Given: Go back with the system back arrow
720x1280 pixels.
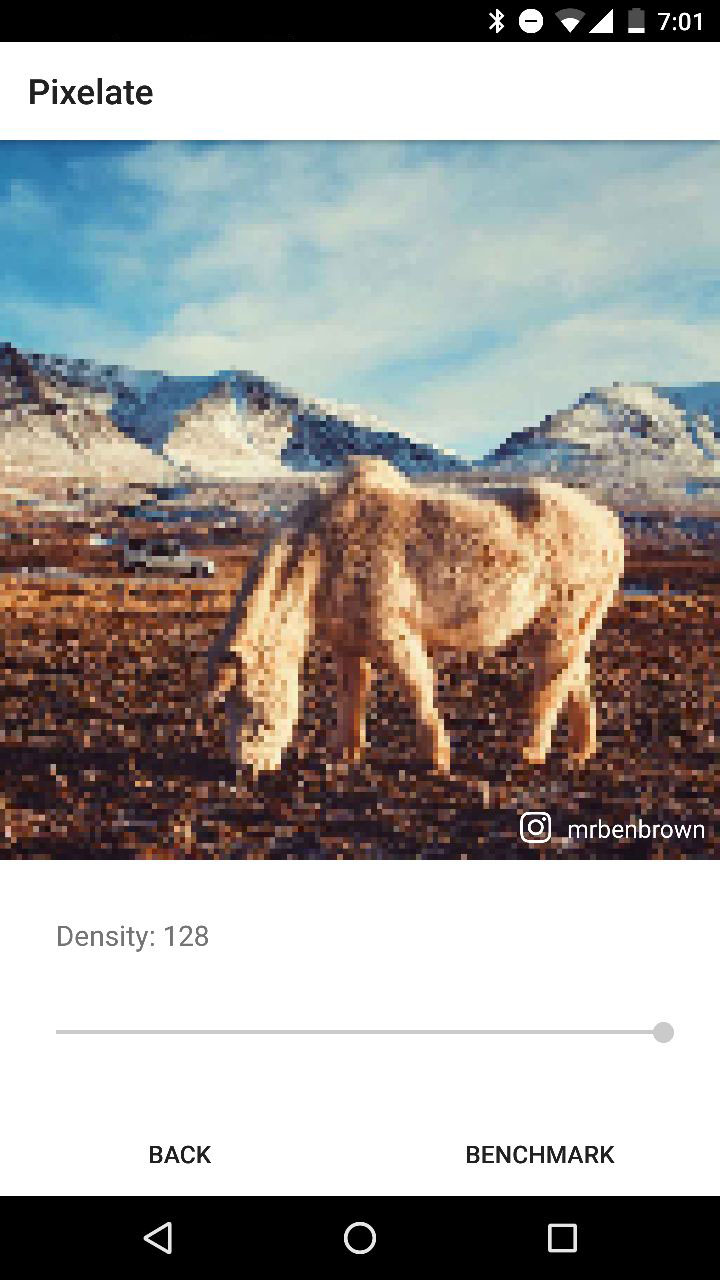Looking at the screenshot, I should tap(158, 1238).
